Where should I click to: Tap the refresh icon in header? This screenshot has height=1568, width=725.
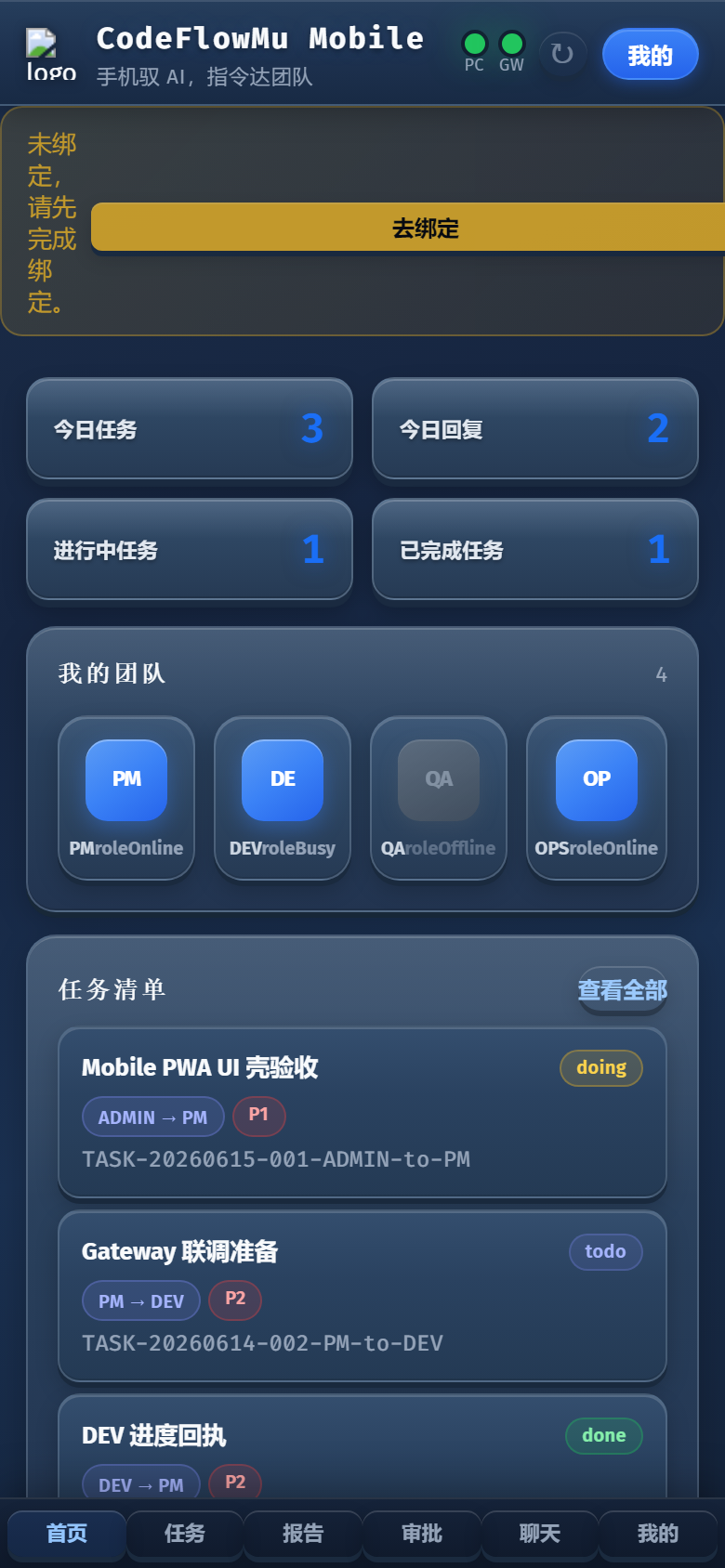click(x=562, y=54)
